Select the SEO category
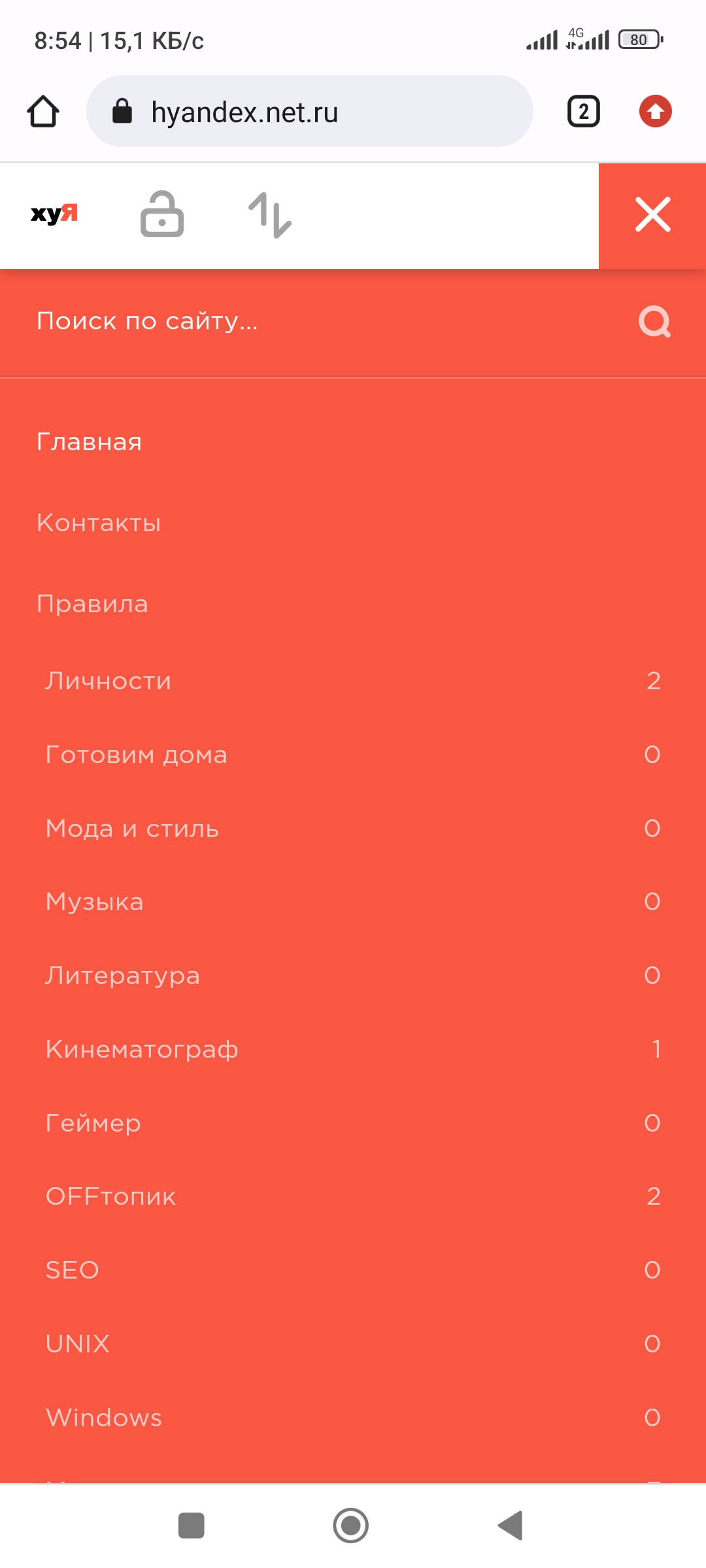 [73, 1270]
